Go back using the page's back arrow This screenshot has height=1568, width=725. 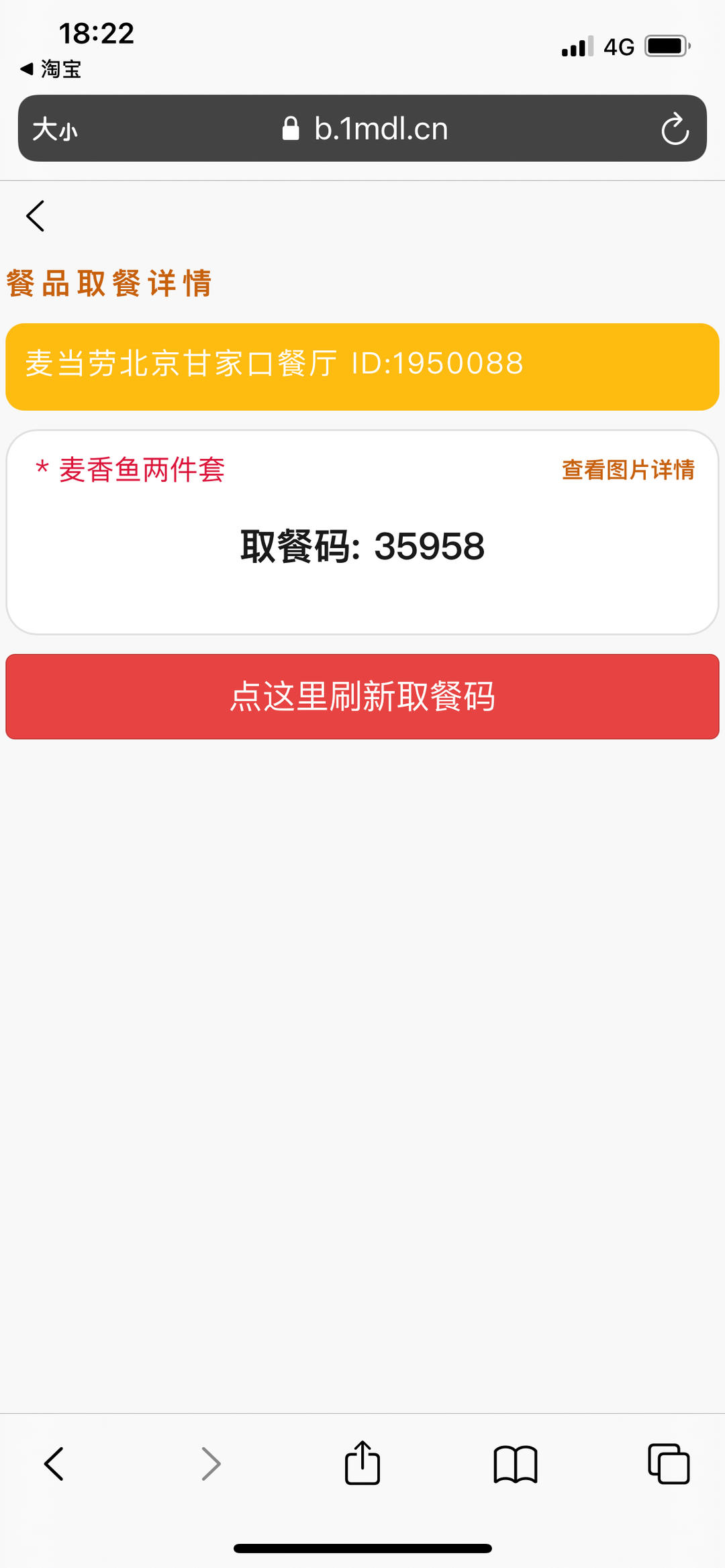pos(36,216)
